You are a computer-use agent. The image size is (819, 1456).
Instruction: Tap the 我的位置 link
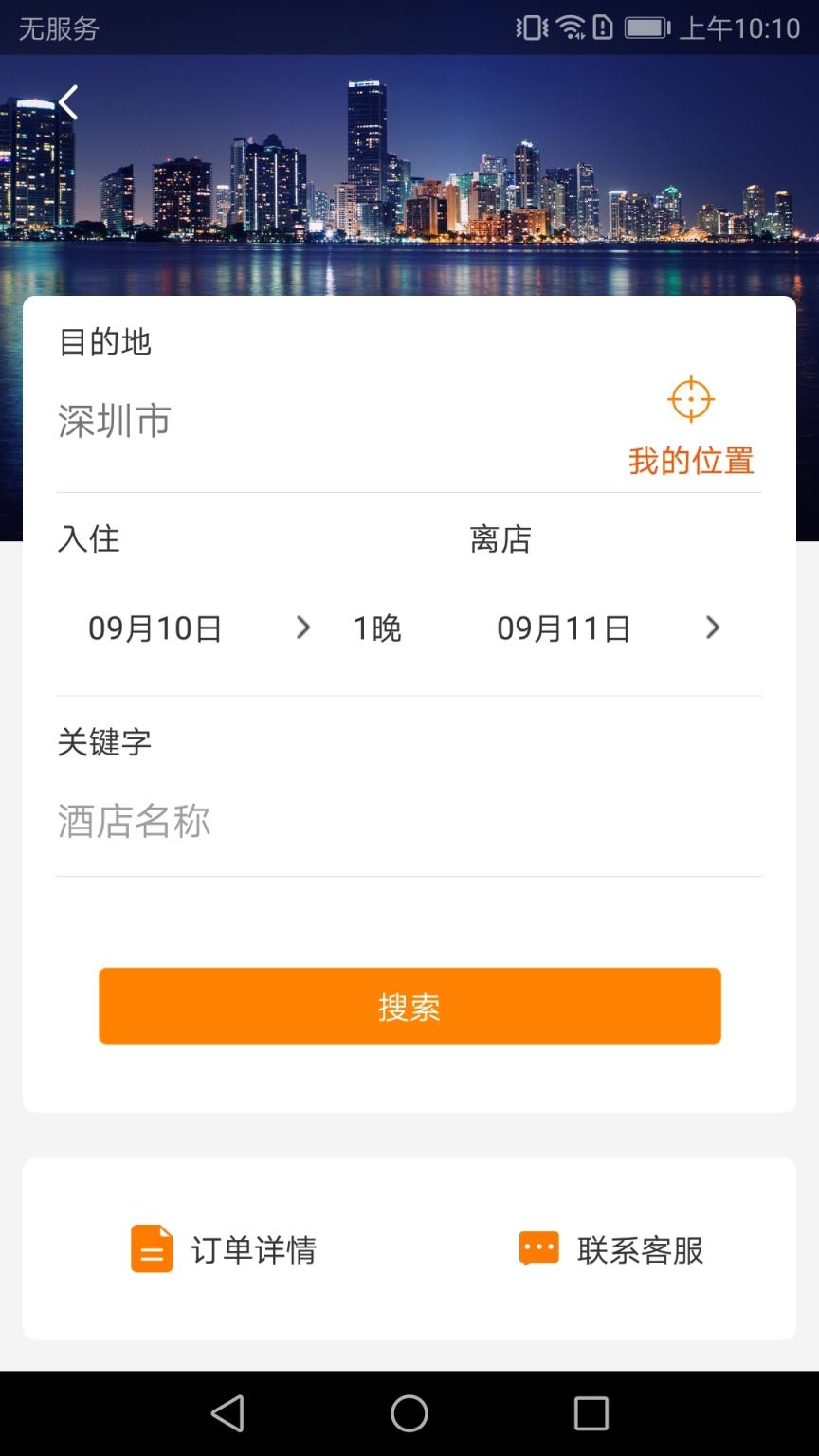(691, 459)
